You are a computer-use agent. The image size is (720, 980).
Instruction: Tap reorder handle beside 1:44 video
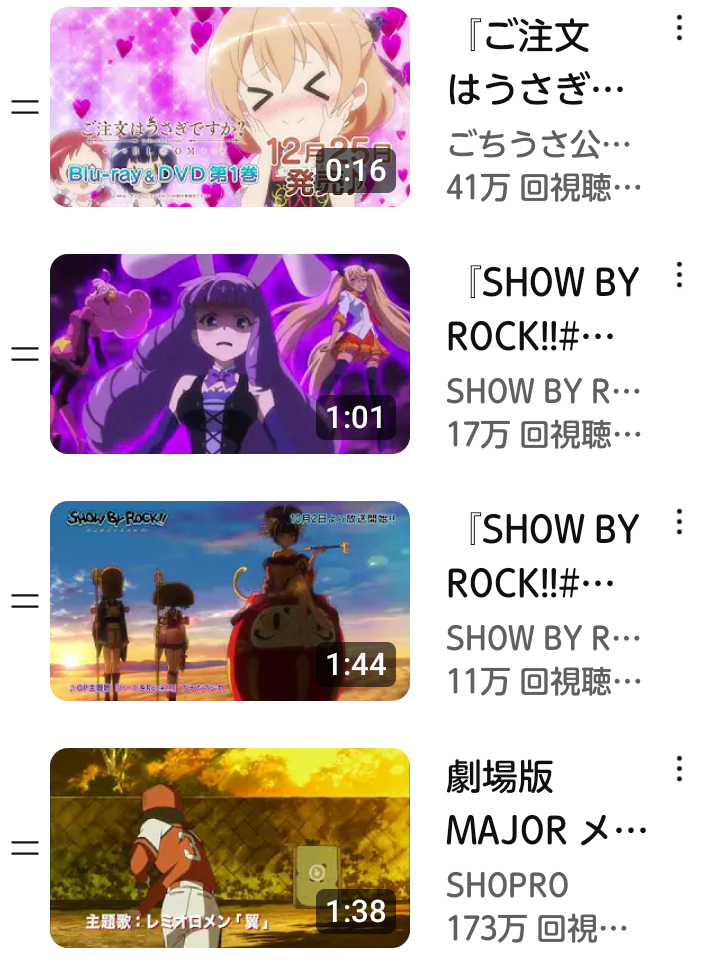(x=24, y=601)
